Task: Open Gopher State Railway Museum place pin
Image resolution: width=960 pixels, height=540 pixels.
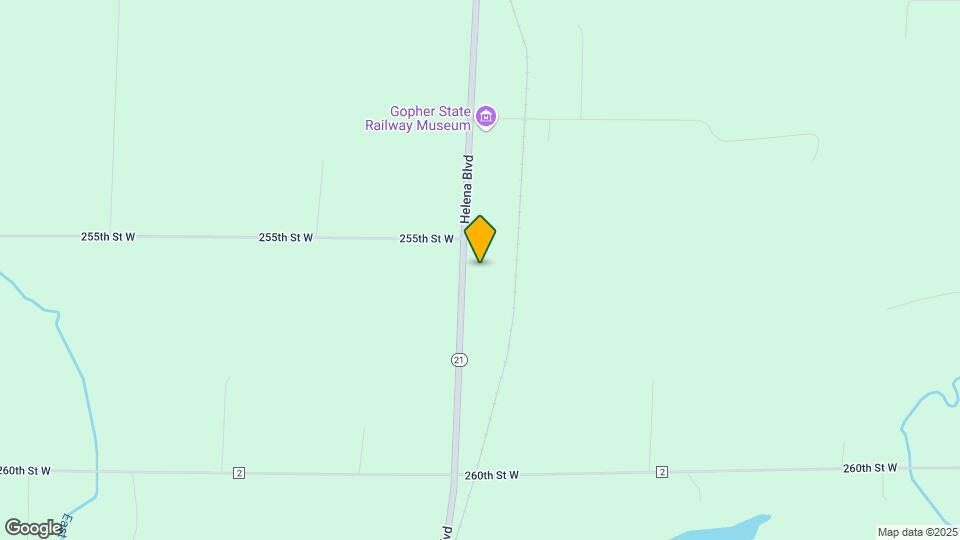Action: (x=486, y=118)
